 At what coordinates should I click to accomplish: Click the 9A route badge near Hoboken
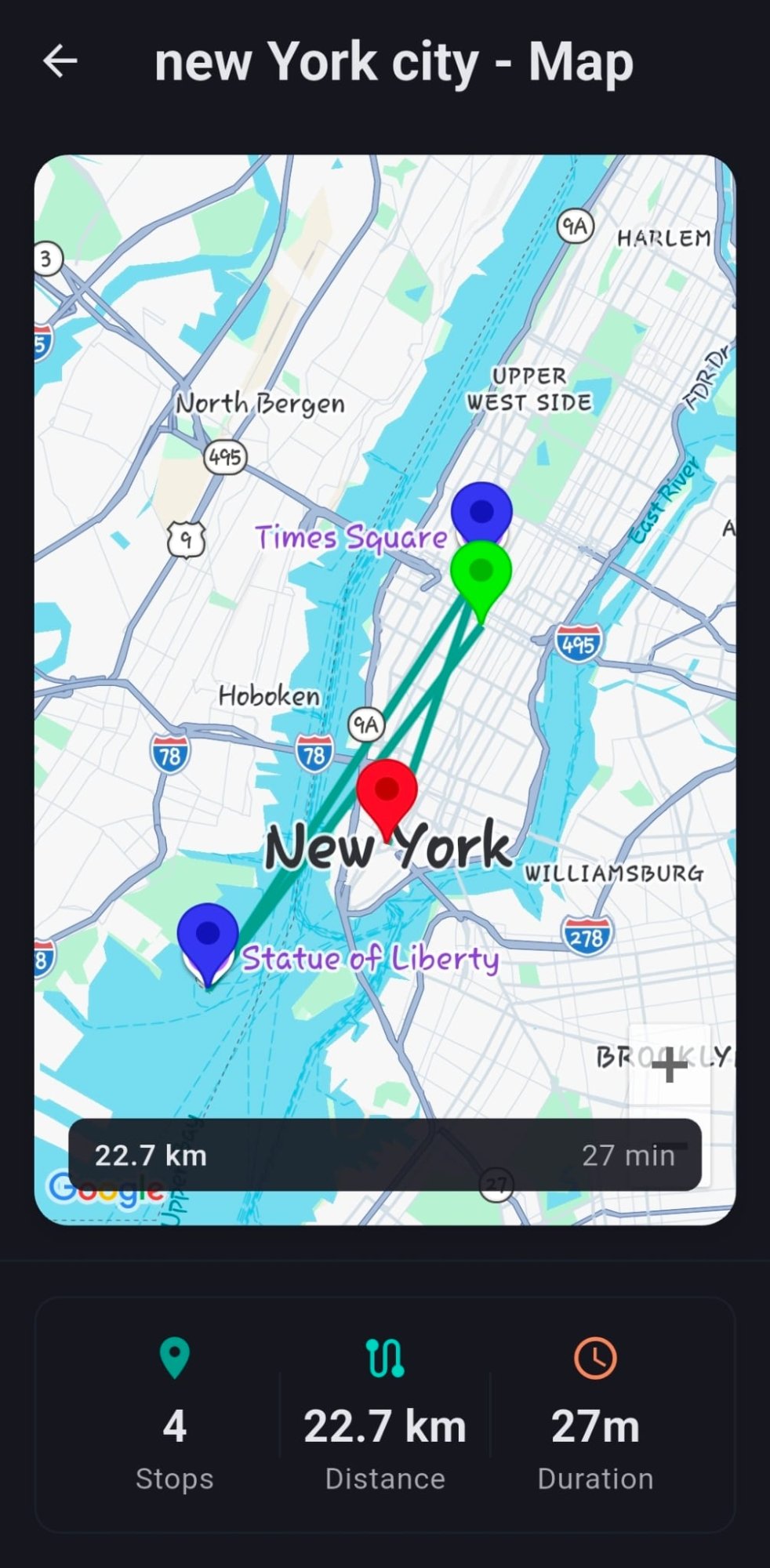(x=365, y=725)
